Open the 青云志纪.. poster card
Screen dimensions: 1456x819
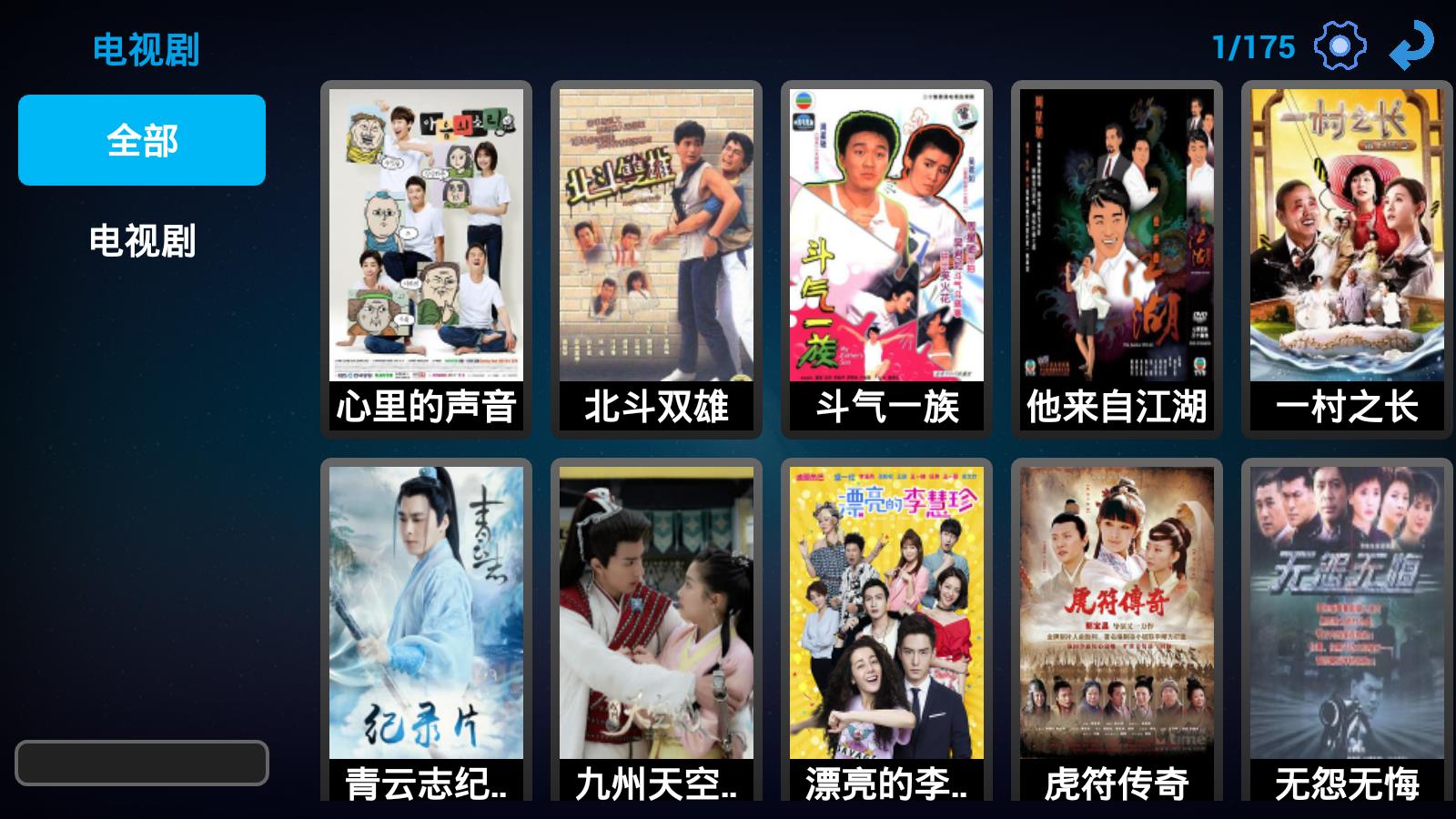coord(426,628)
